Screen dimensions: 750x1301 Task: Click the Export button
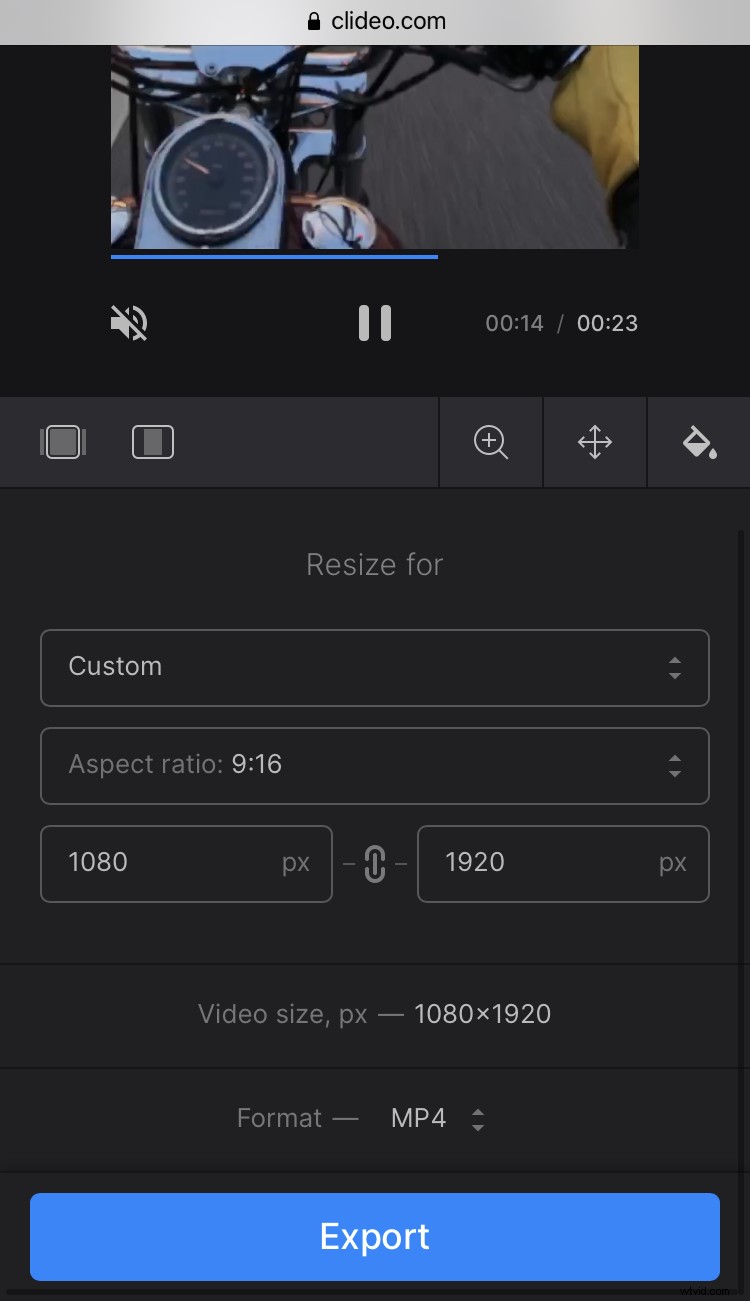click(374, 1236)
